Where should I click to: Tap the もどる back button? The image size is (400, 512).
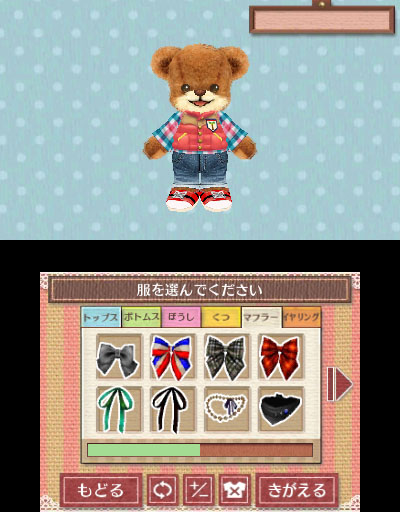pyautogui.click(x=101, y=490)
